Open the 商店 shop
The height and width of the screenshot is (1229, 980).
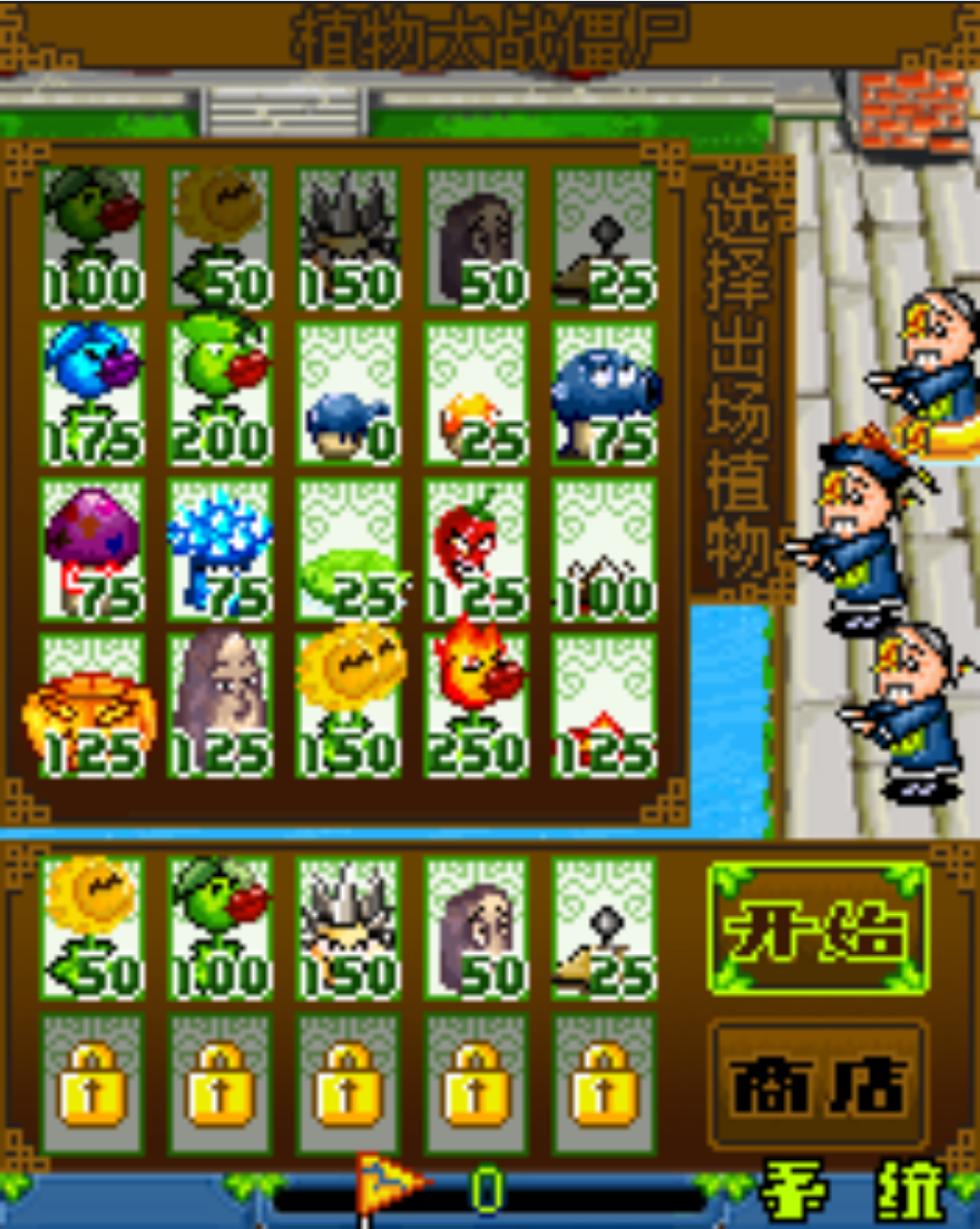818,1083
